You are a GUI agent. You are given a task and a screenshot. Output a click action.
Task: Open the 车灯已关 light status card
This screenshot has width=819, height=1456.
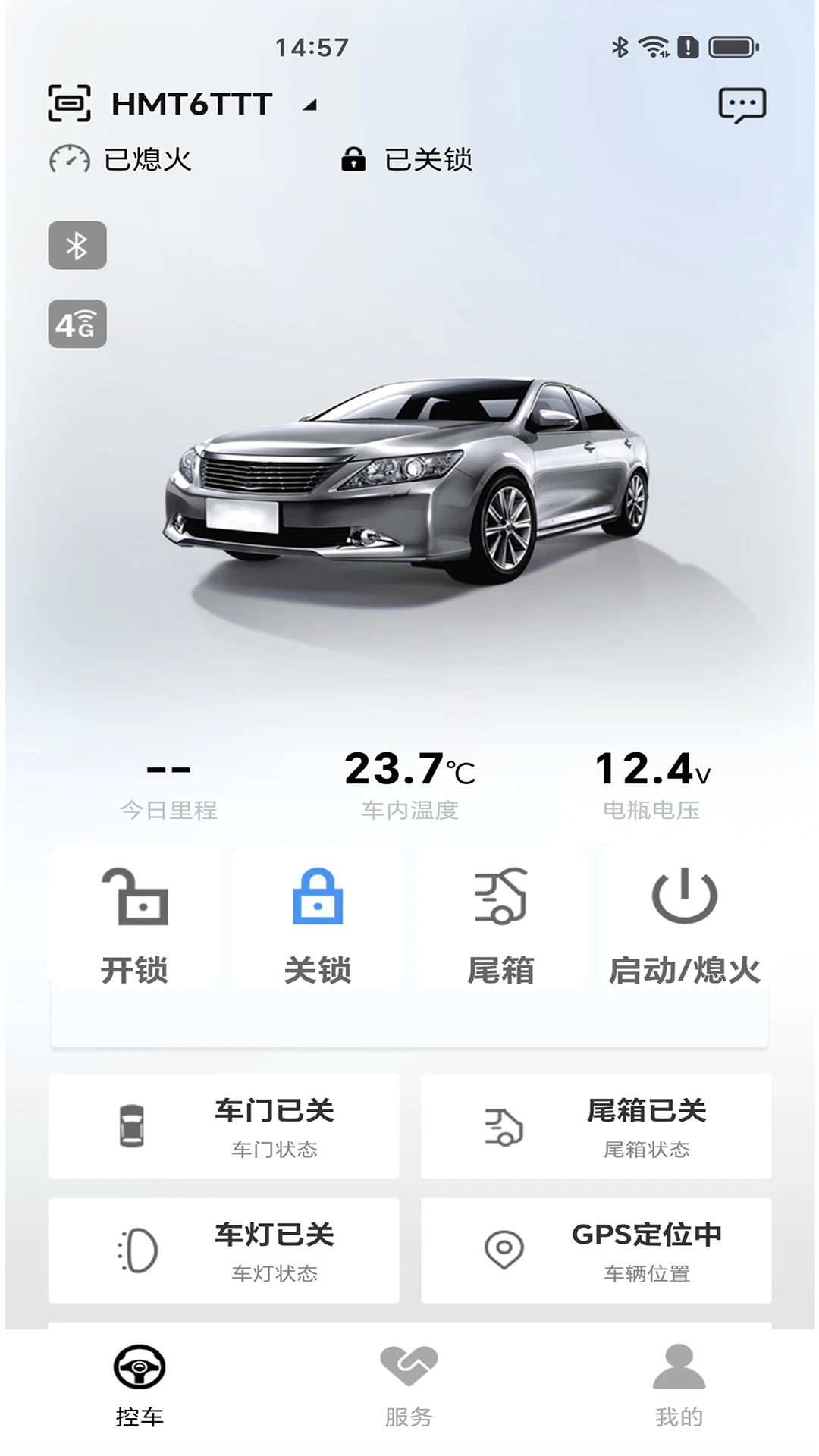click(224, 1250)
